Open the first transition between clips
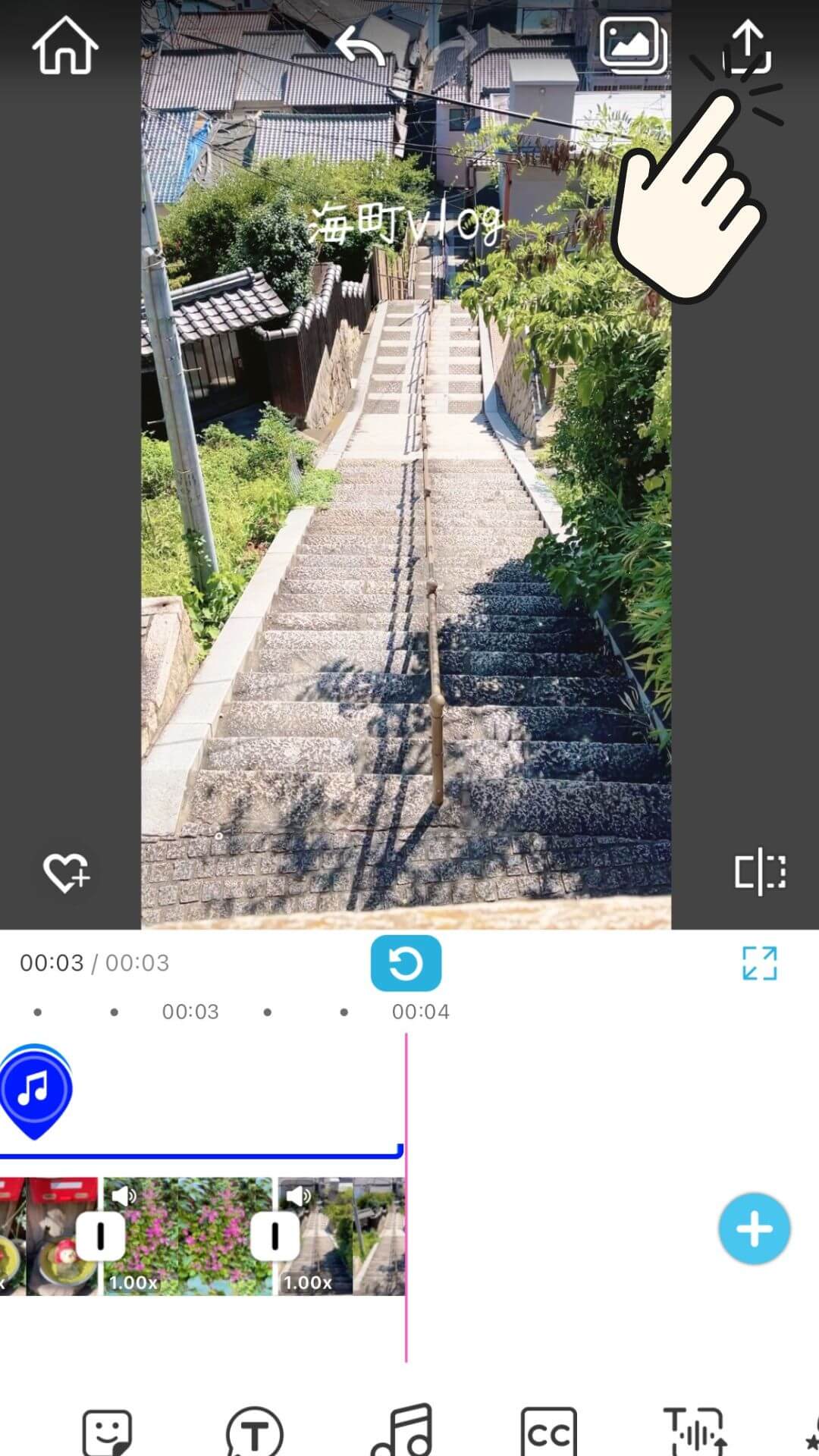 (102, 1236)
